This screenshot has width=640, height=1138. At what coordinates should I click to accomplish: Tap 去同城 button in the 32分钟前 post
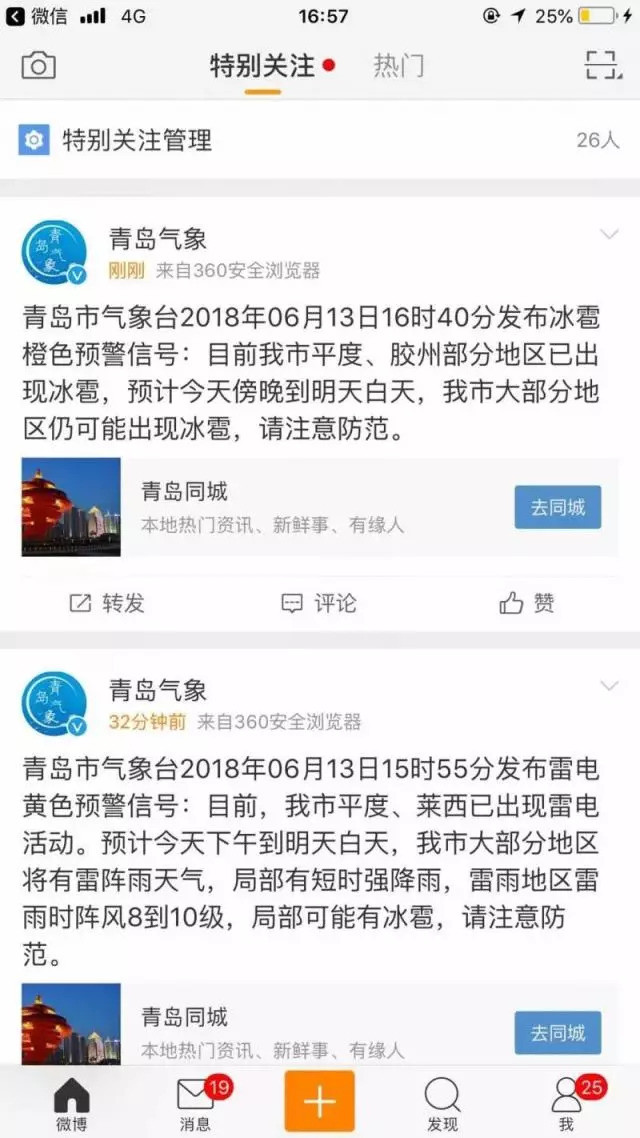point(557,1032)
